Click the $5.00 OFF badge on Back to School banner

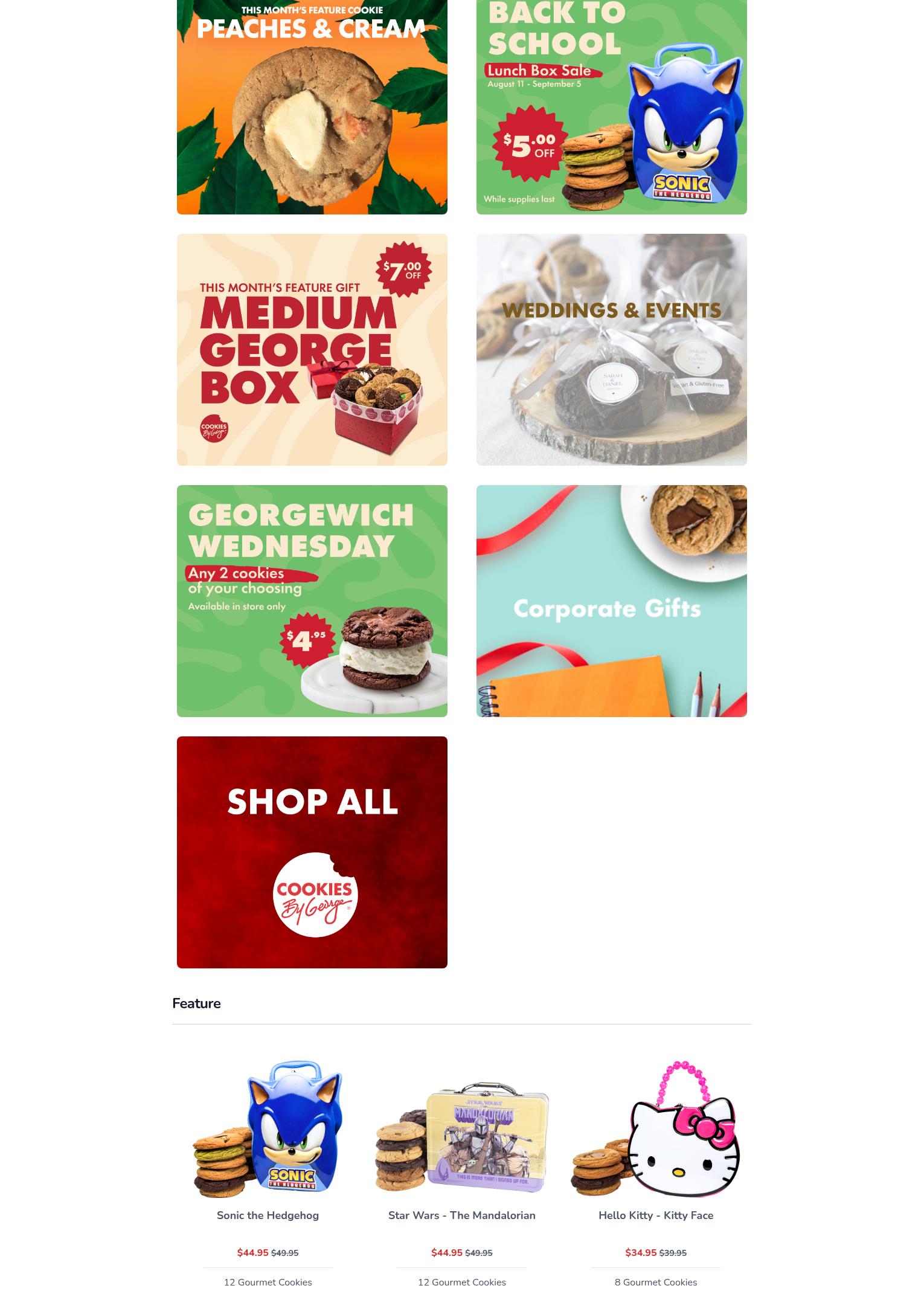(x=528, y=144)
